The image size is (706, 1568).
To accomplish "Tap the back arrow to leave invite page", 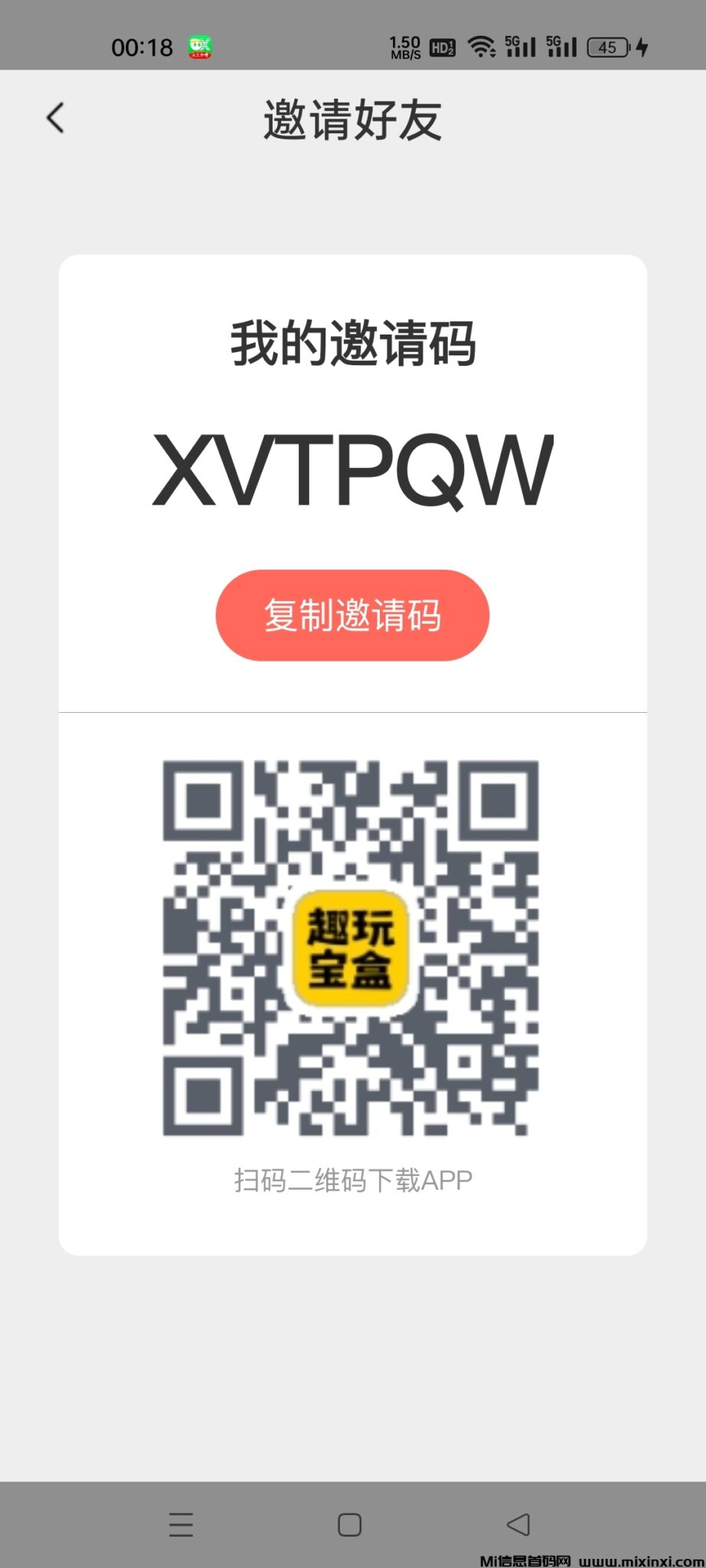I will [54, 117].
